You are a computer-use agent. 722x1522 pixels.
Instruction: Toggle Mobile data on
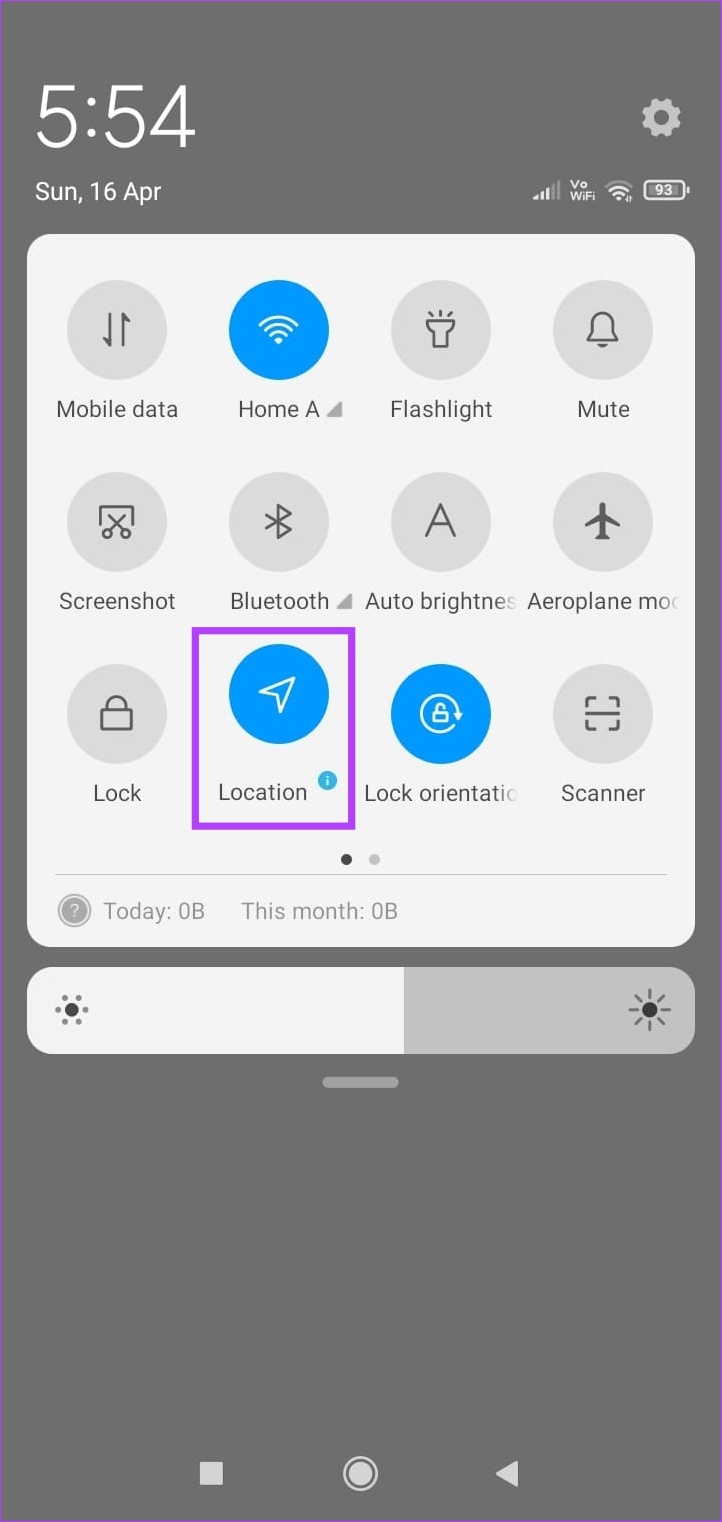(x=117, y=330)
